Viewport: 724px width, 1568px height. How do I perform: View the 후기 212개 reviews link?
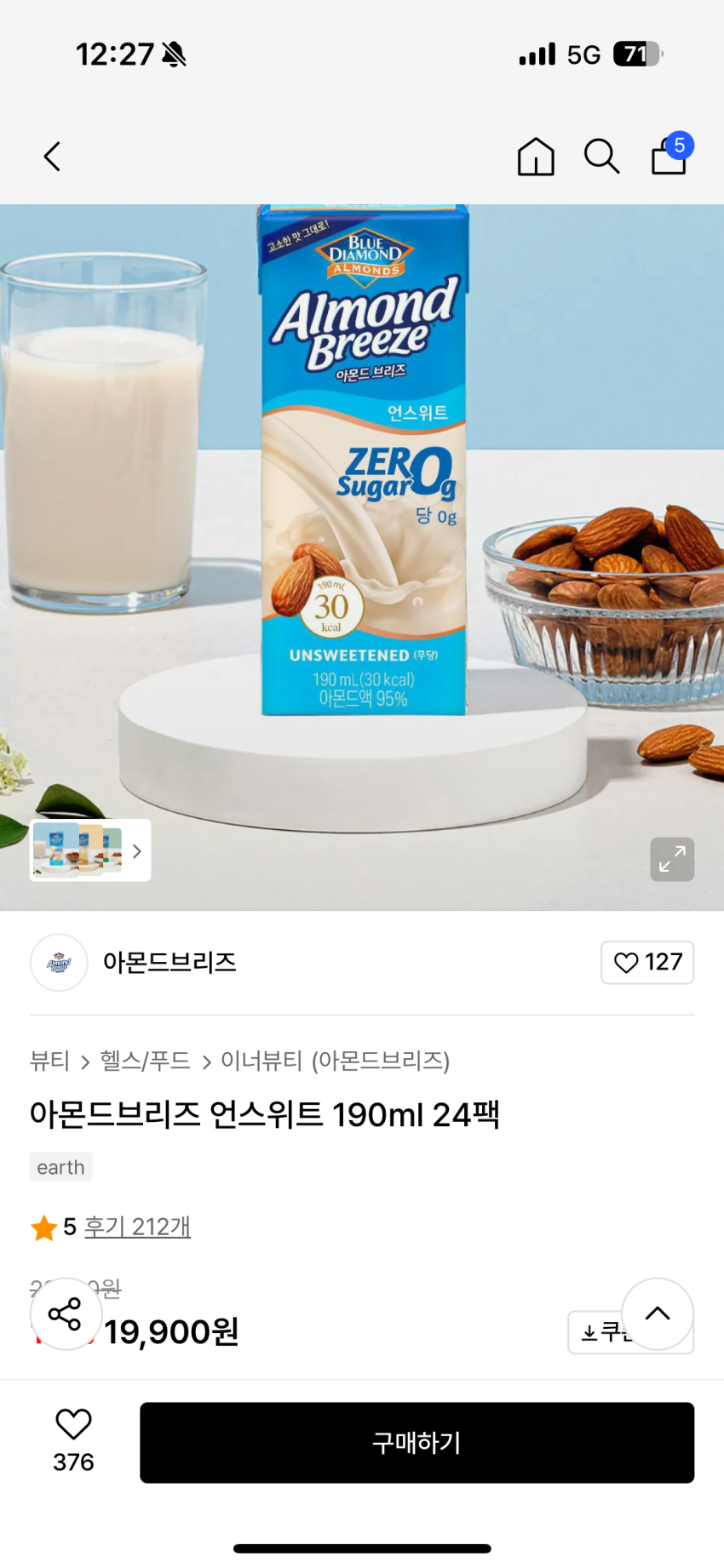pos(137,1227)
